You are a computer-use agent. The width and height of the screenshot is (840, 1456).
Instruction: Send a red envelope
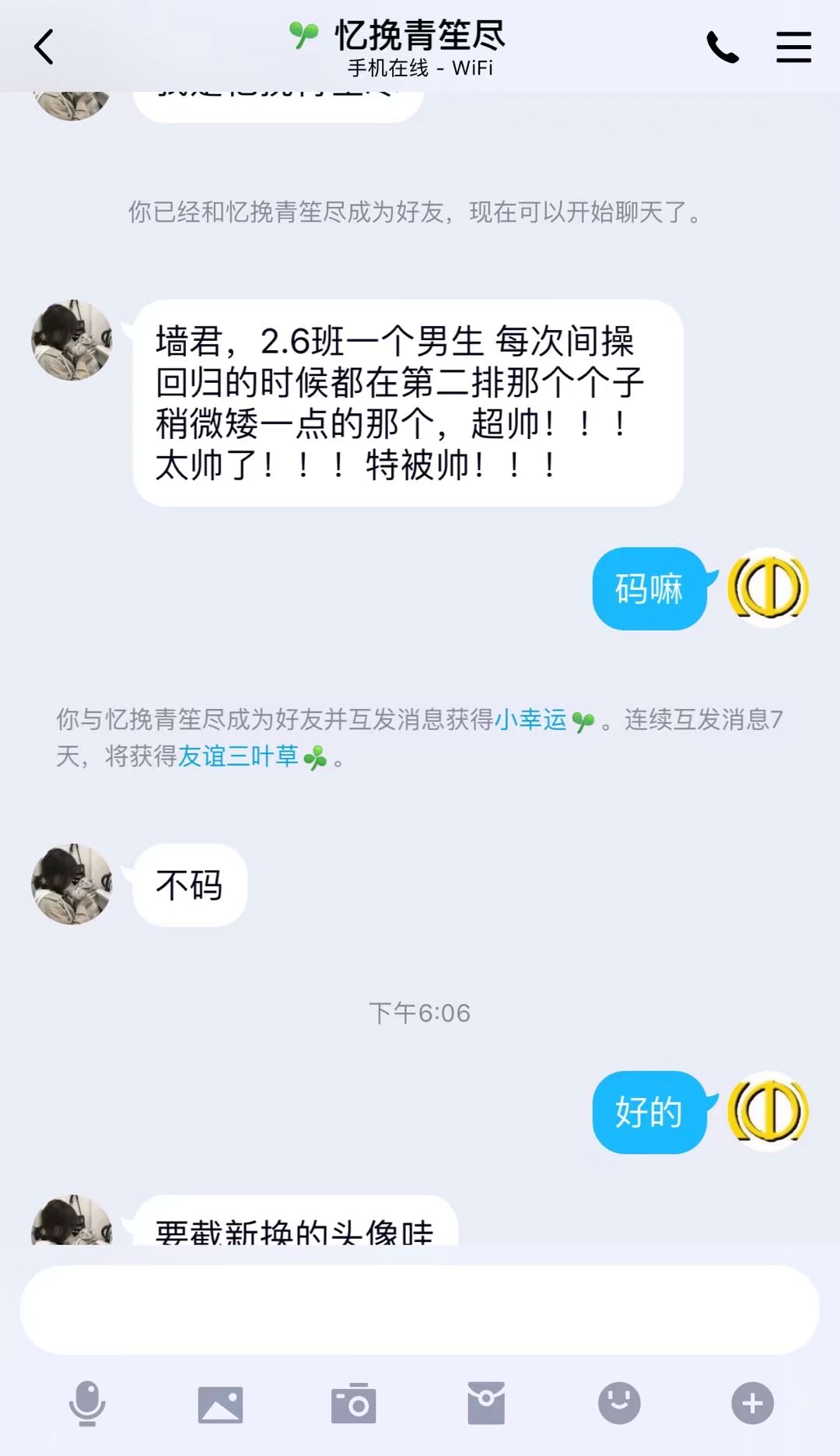486,1404
